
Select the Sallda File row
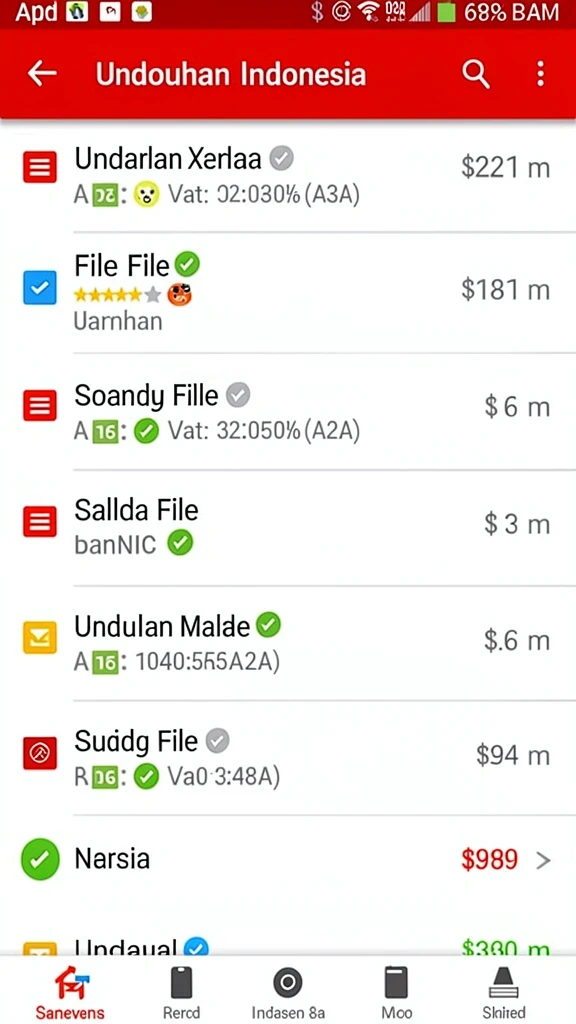(288, 528)
